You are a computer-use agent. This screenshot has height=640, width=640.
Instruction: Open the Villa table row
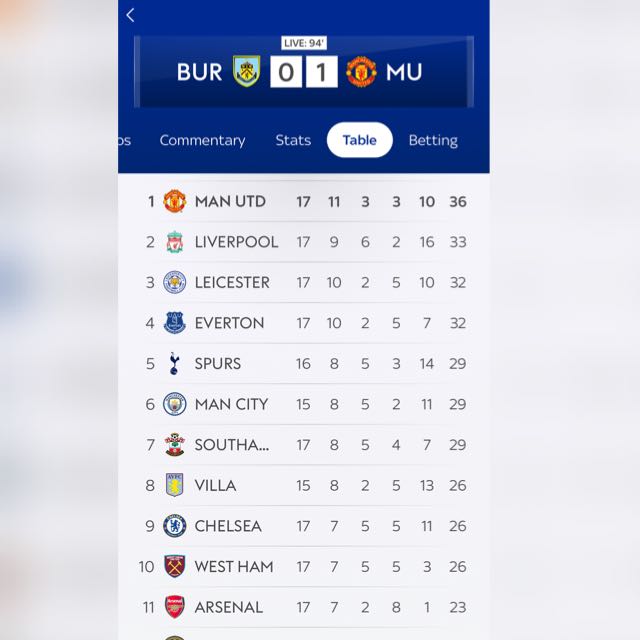coord(304,485)
